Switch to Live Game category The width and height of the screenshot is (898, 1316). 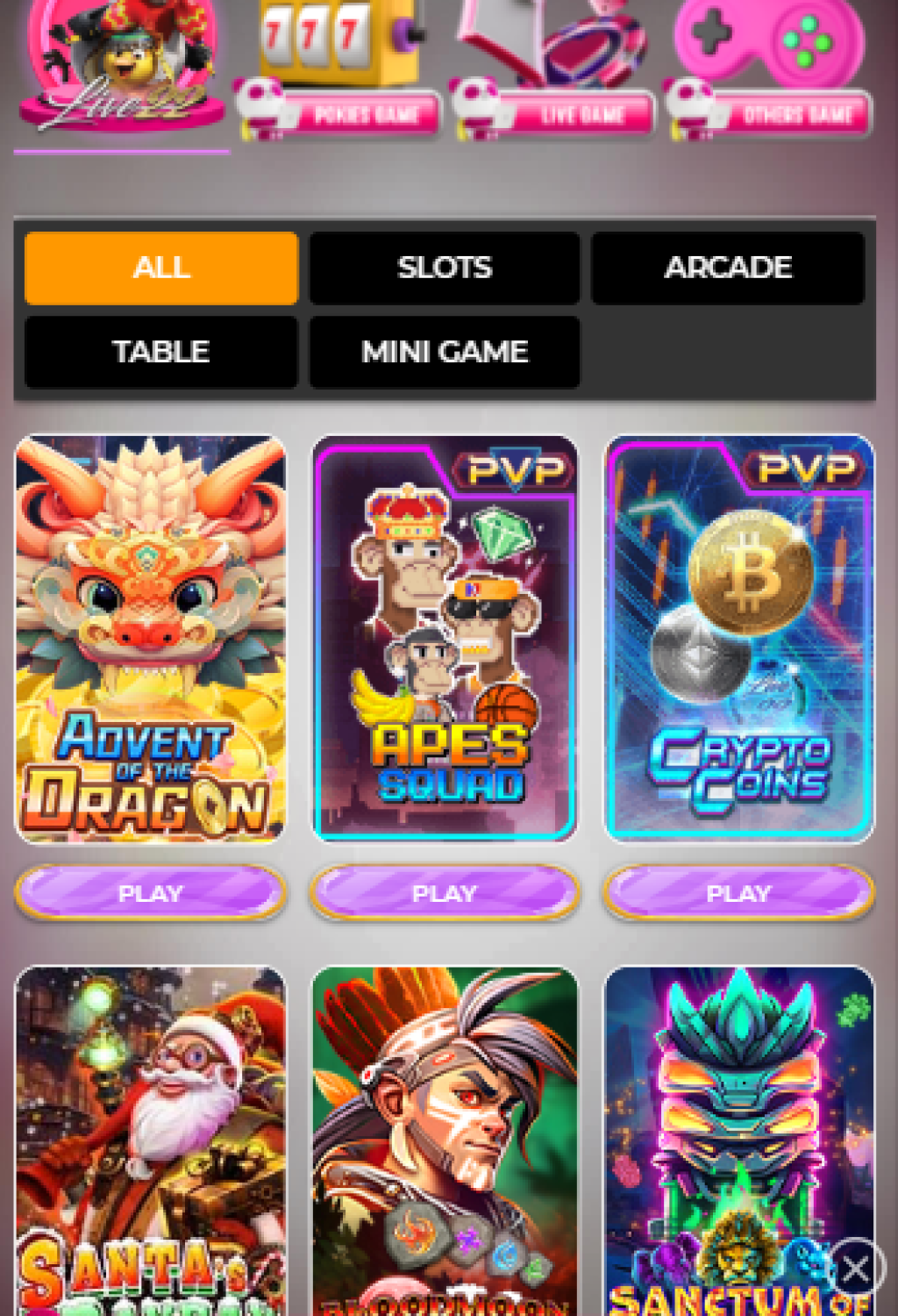552,79
